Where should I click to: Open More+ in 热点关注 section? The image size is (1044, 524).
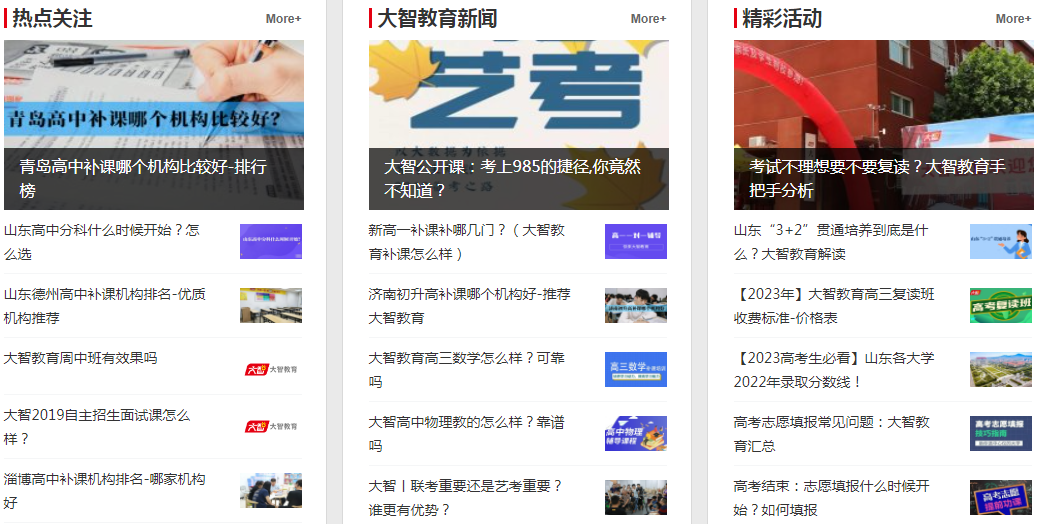tap(283, 19)
